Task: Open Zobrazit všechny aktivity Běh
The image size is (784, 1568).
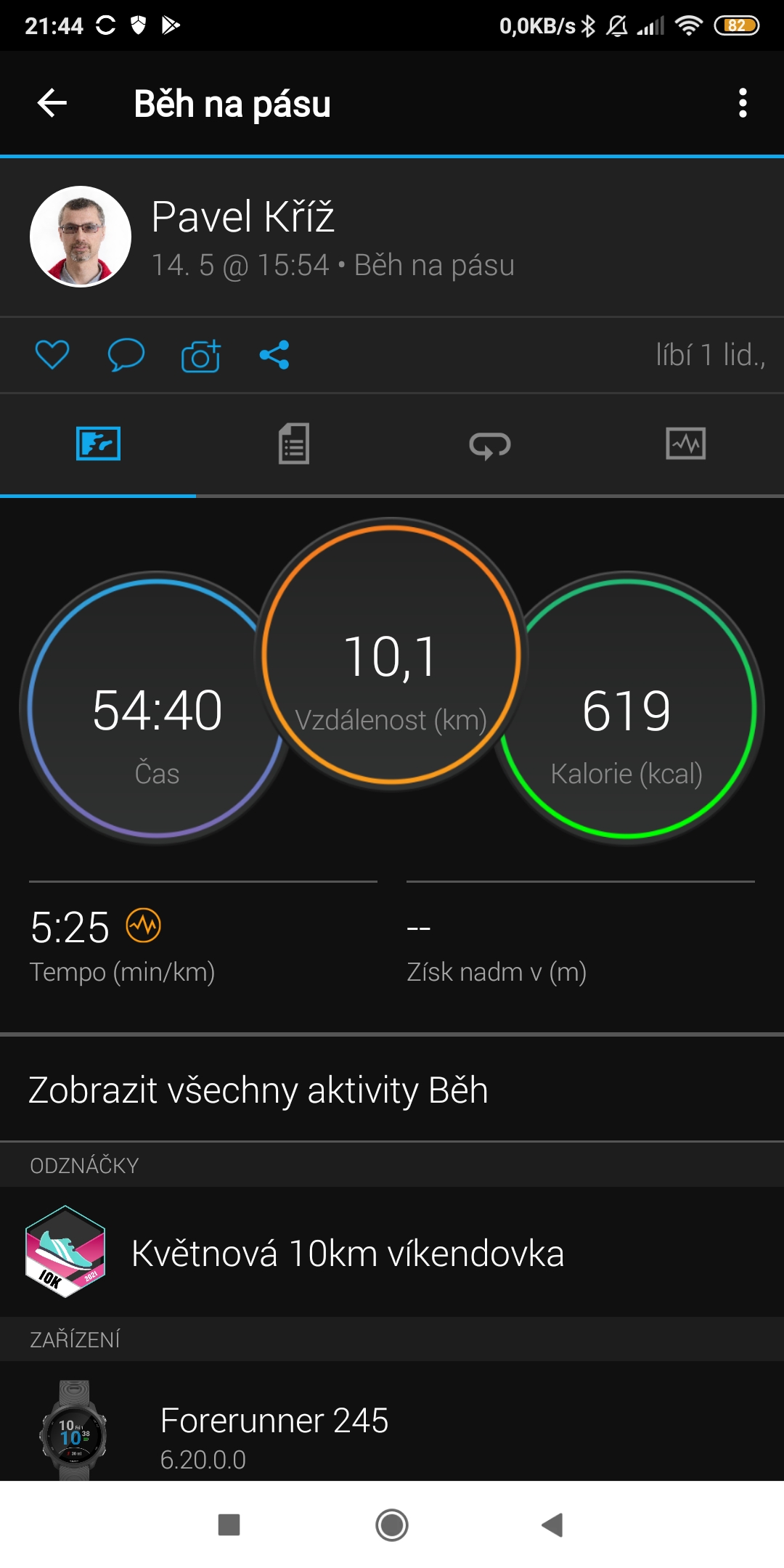Action: pyautogui.click(x=392, y=1090)
